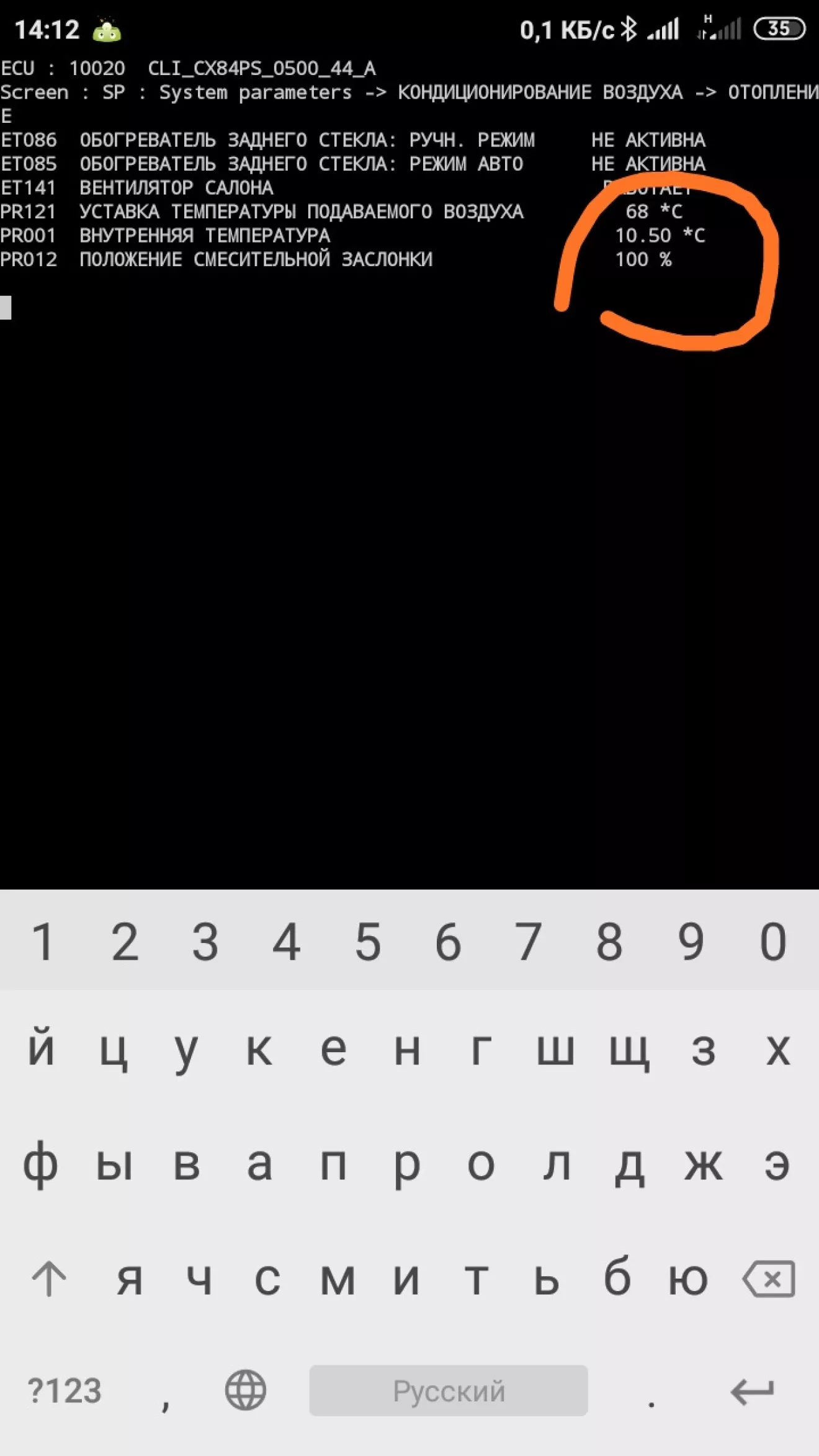819x1456 pixels.
Task: Hit the return key on the keyboard
Action: (752, 1391)
